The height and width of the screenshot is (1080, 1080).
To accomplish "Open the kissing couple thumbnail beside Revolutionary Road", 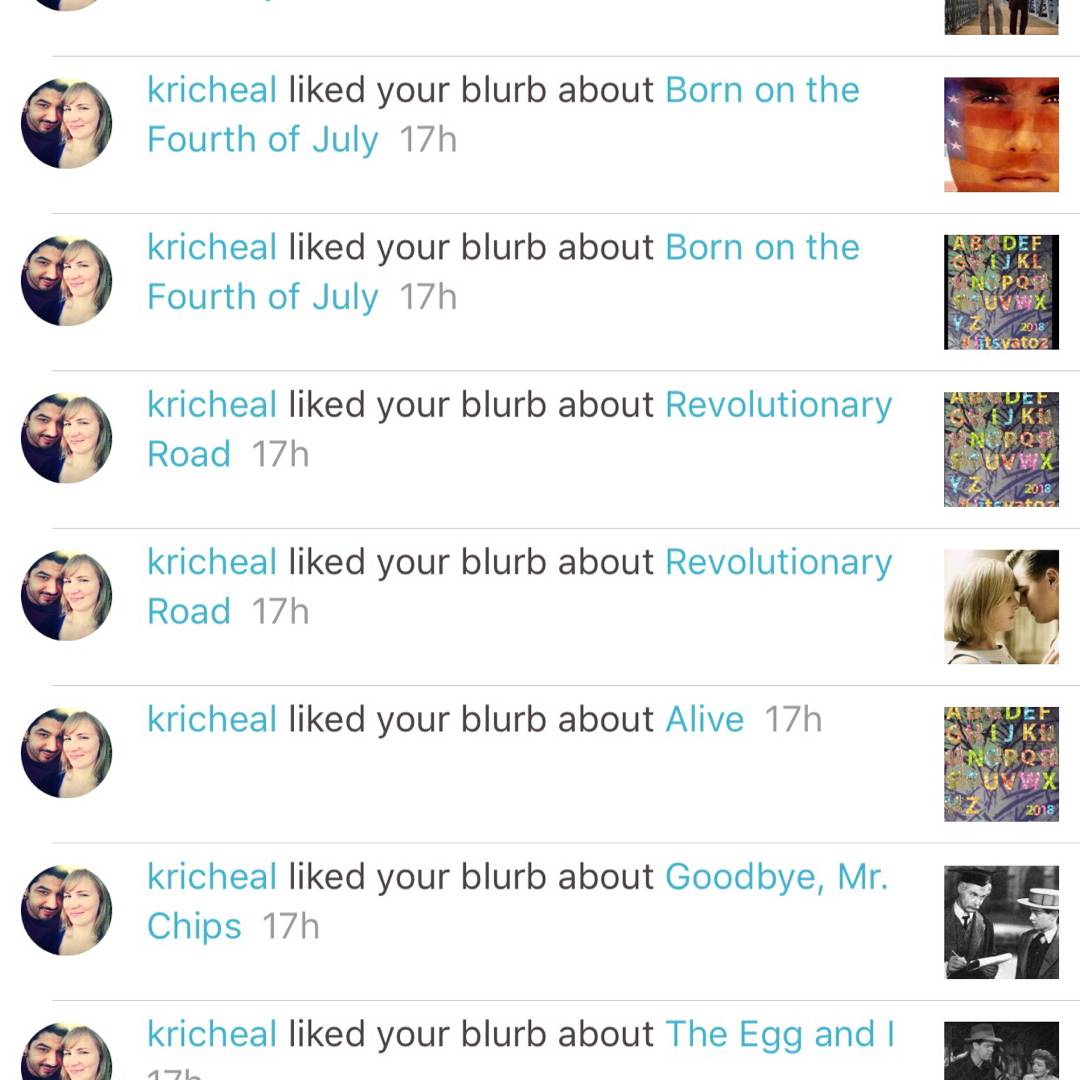I will point(1001,606).
